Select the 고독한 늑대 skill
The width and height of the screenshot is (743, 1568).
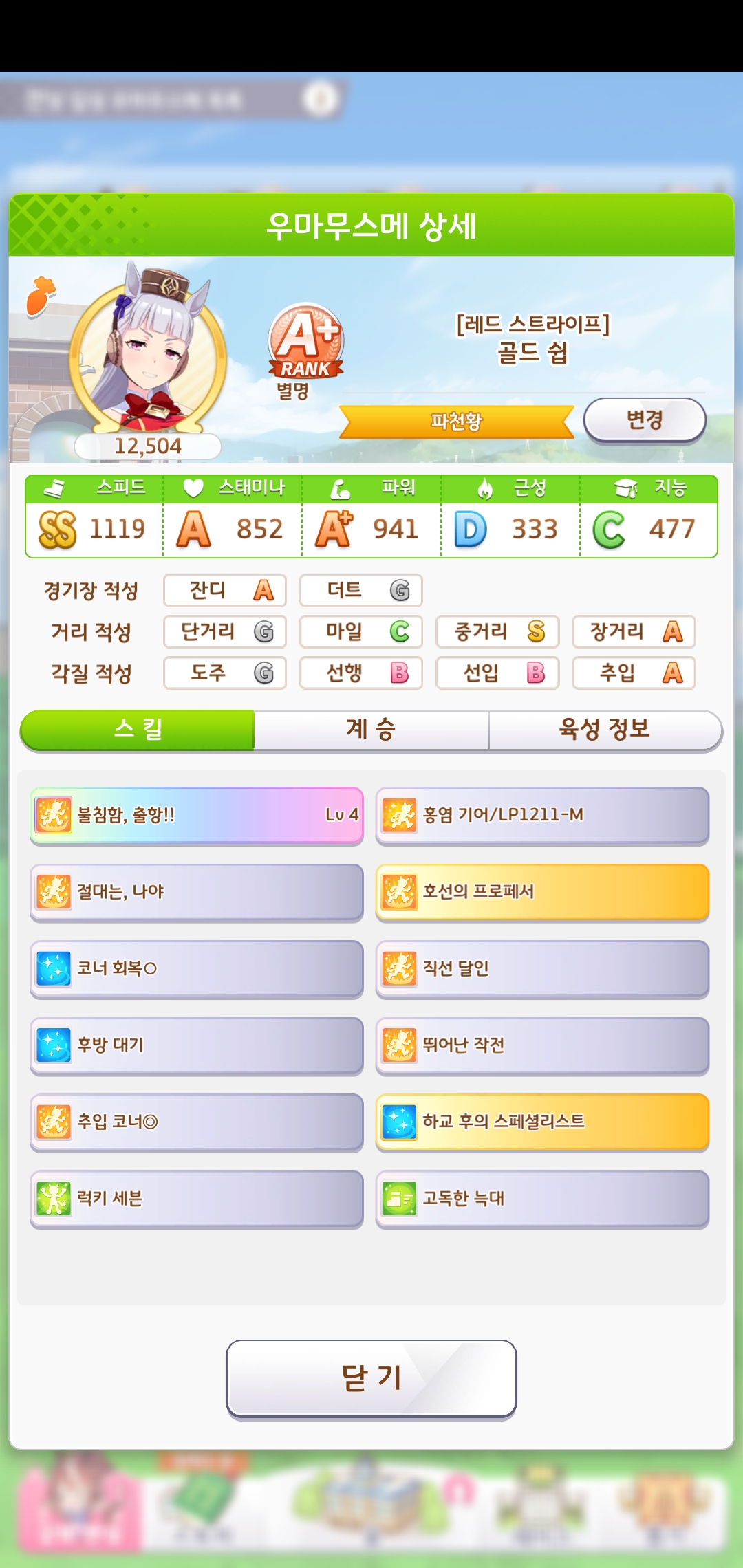(542, 1199)
